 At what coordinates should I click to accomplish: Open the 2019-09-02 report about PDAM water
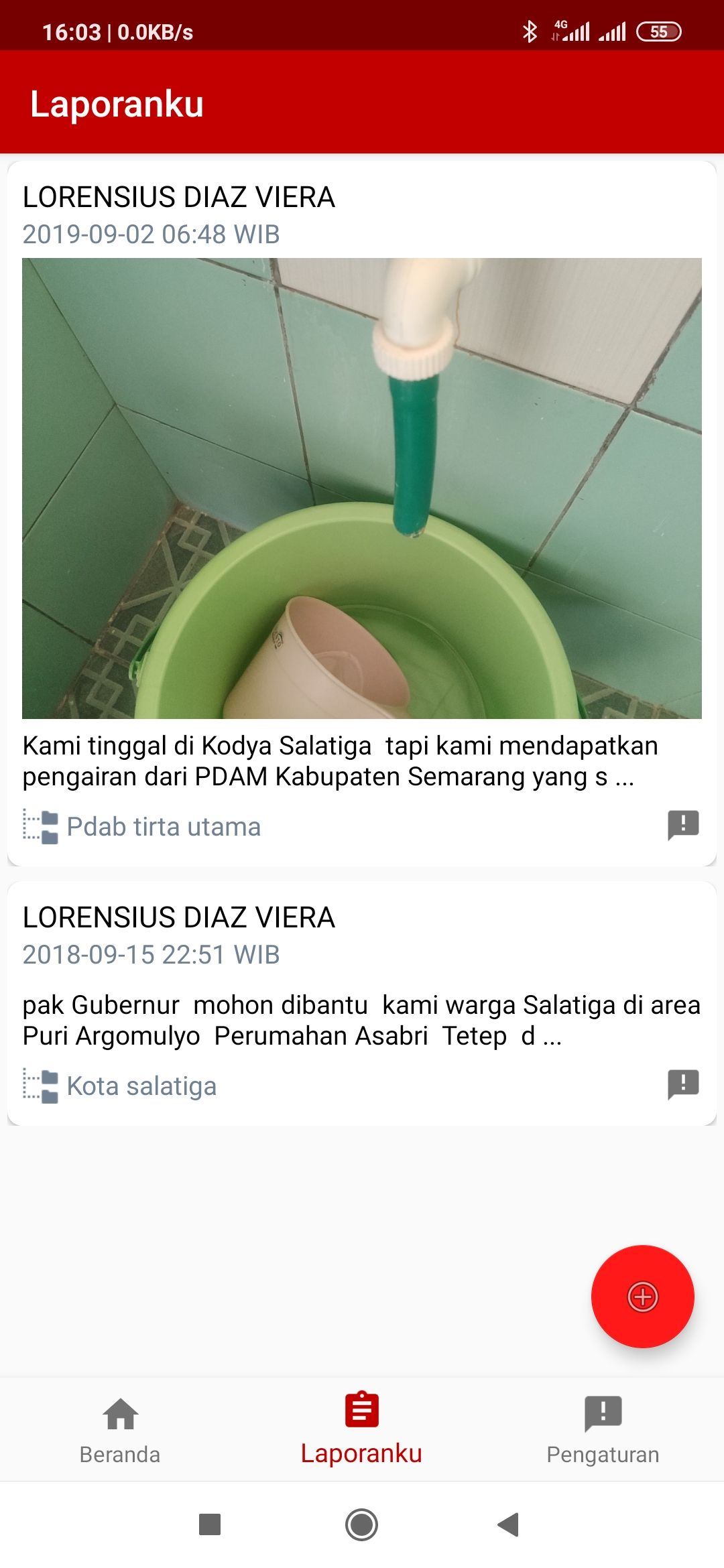tap(362, 761)
